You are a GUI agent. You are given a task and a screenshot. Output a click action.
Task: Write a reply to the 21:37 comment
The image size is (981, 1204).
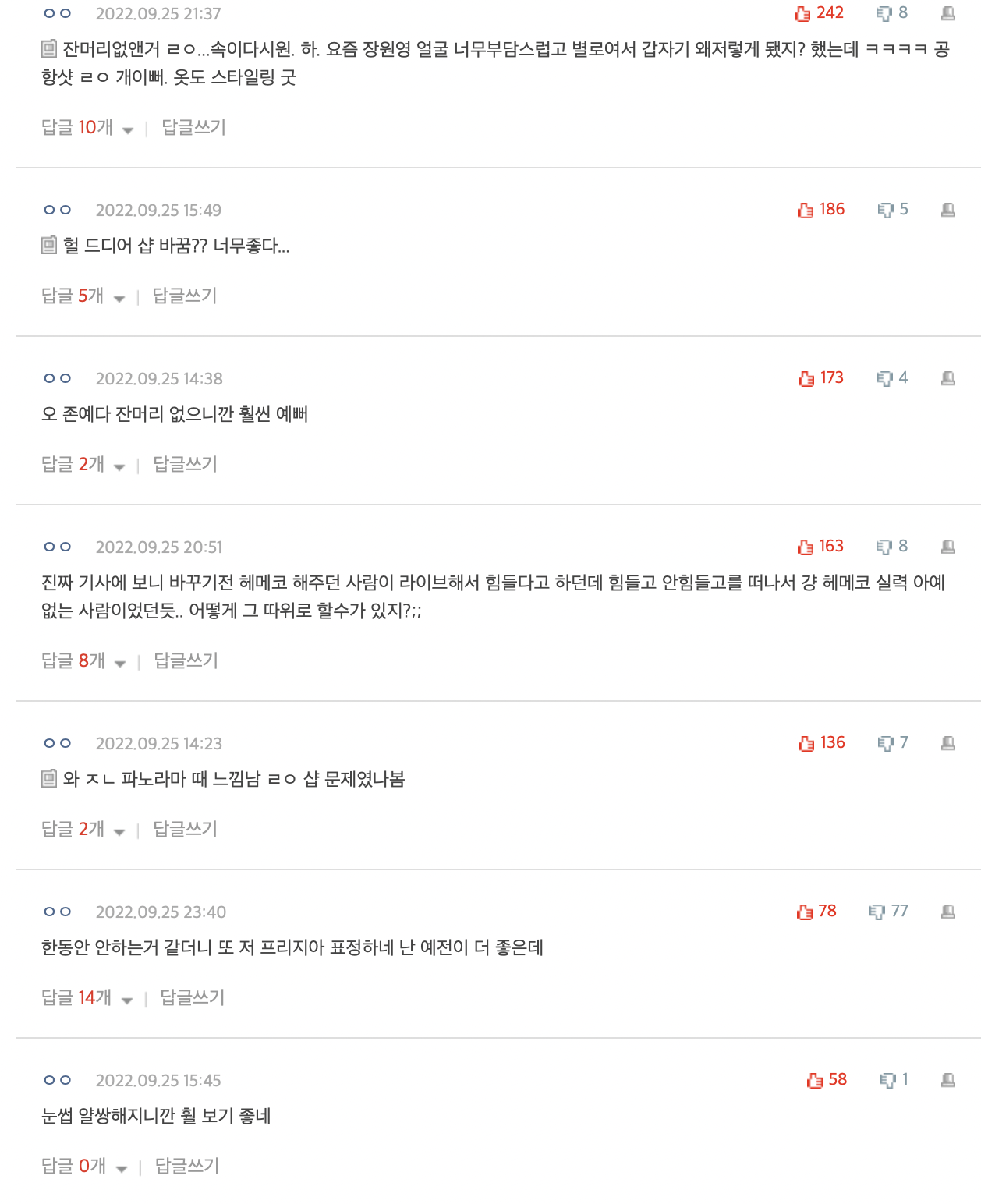click(193, 127)
